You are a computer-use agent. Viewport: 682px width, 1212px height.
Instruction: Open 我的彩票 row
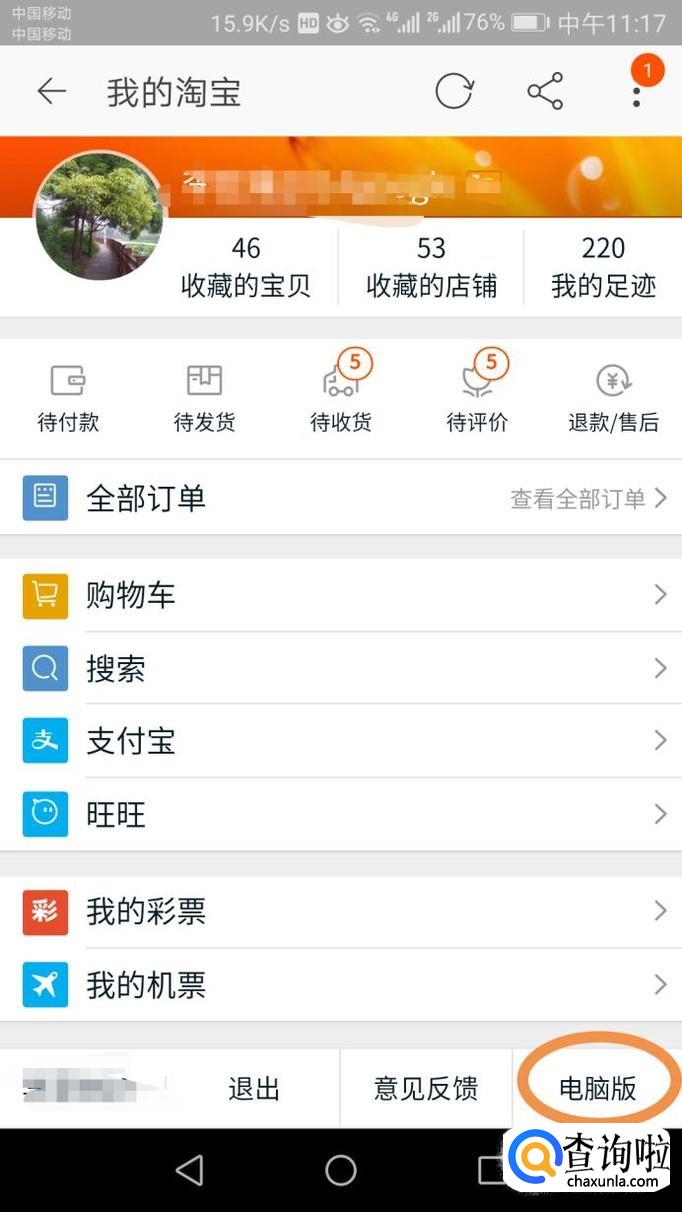341,911
